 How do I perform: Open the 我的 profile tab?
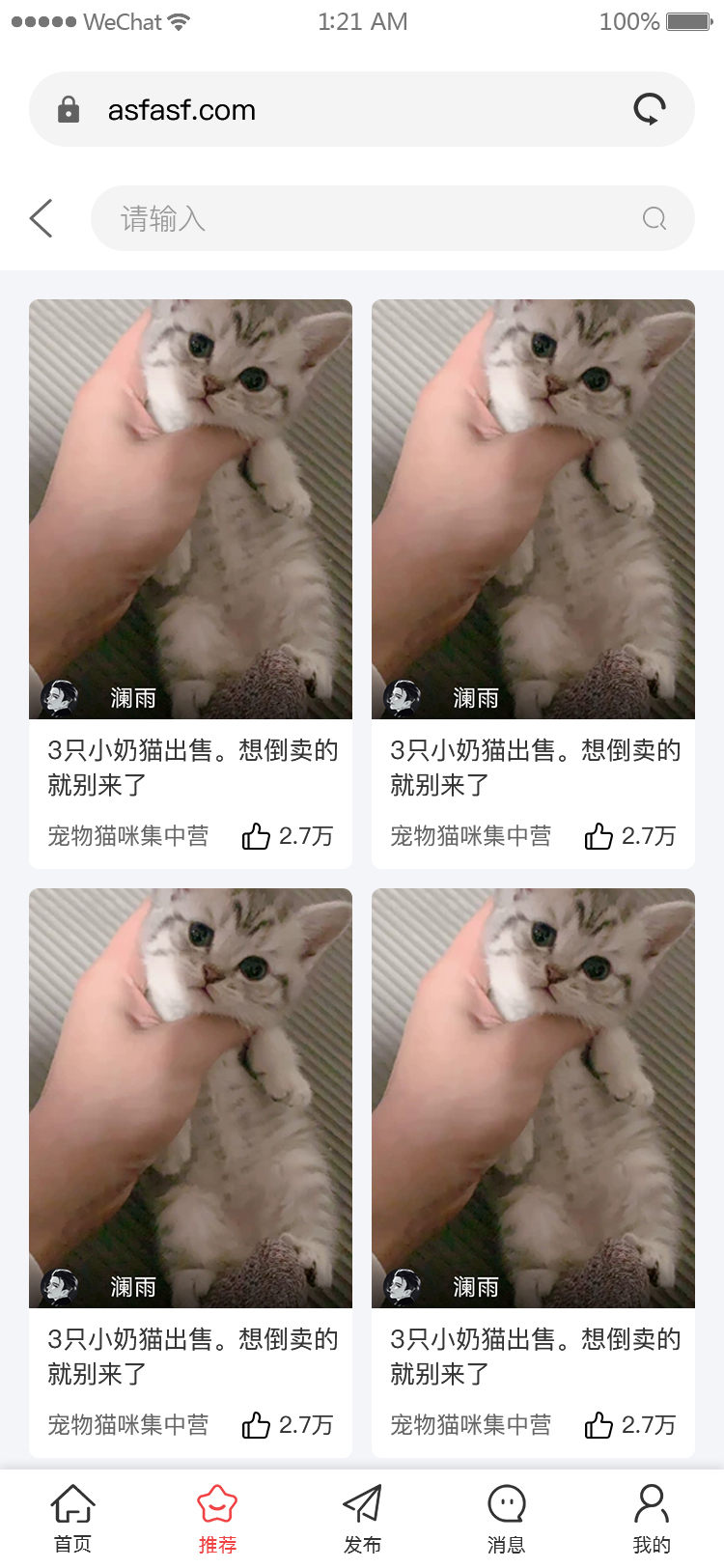tap(652, 1518)
